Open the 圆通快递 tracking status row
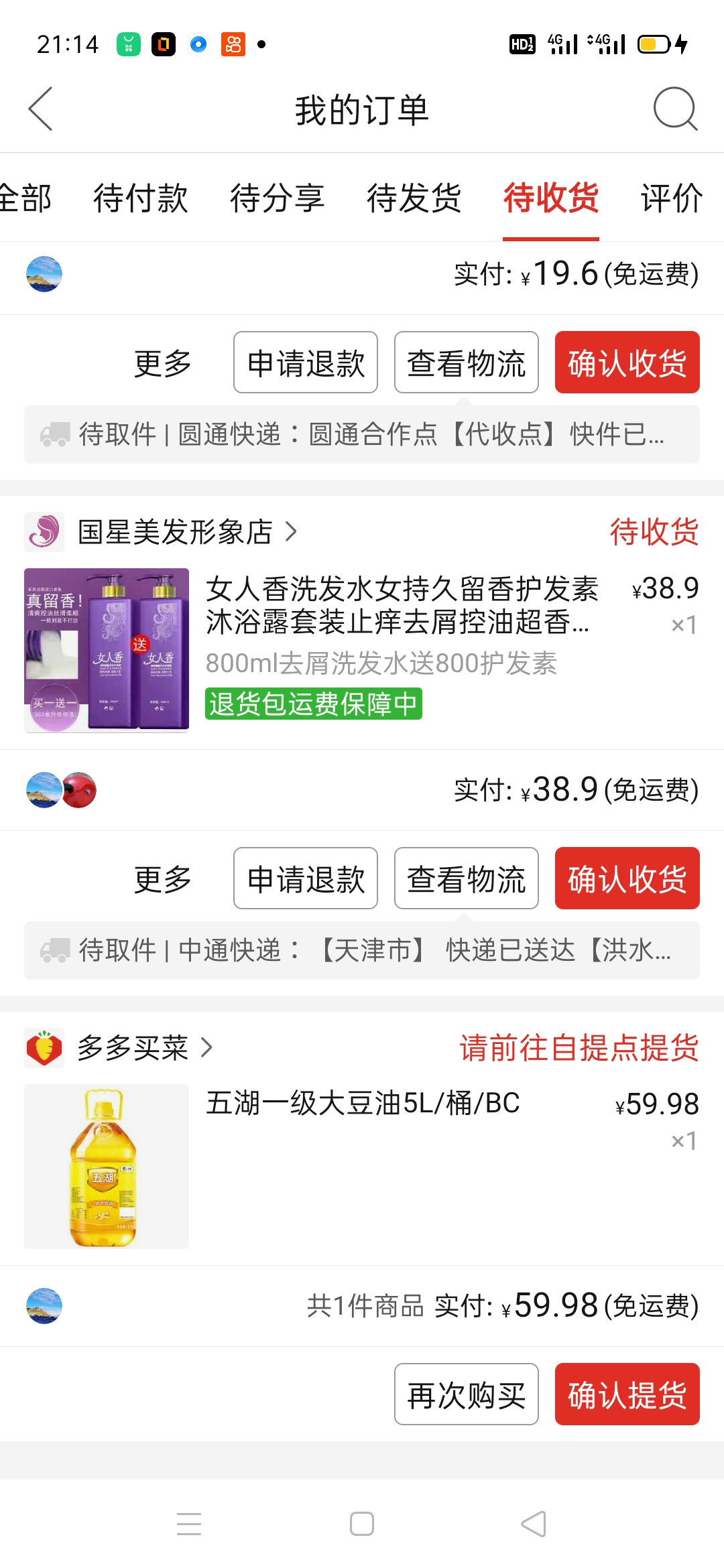Screen dimensions: 724x1568 click(362, 434)
